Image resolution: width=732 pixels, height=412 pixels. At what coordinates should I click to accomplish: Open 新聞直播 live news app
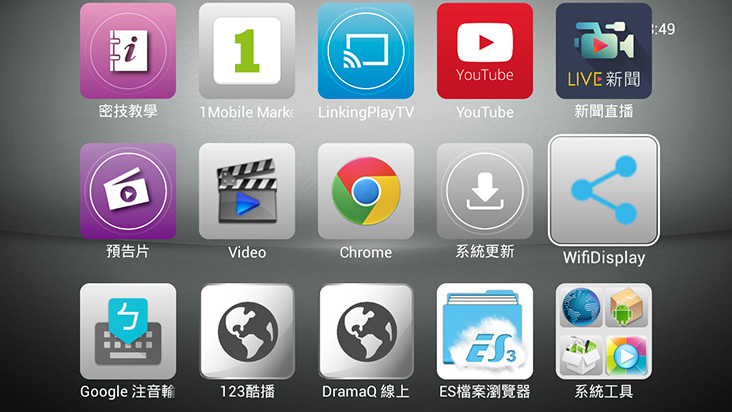coord(604,50)
